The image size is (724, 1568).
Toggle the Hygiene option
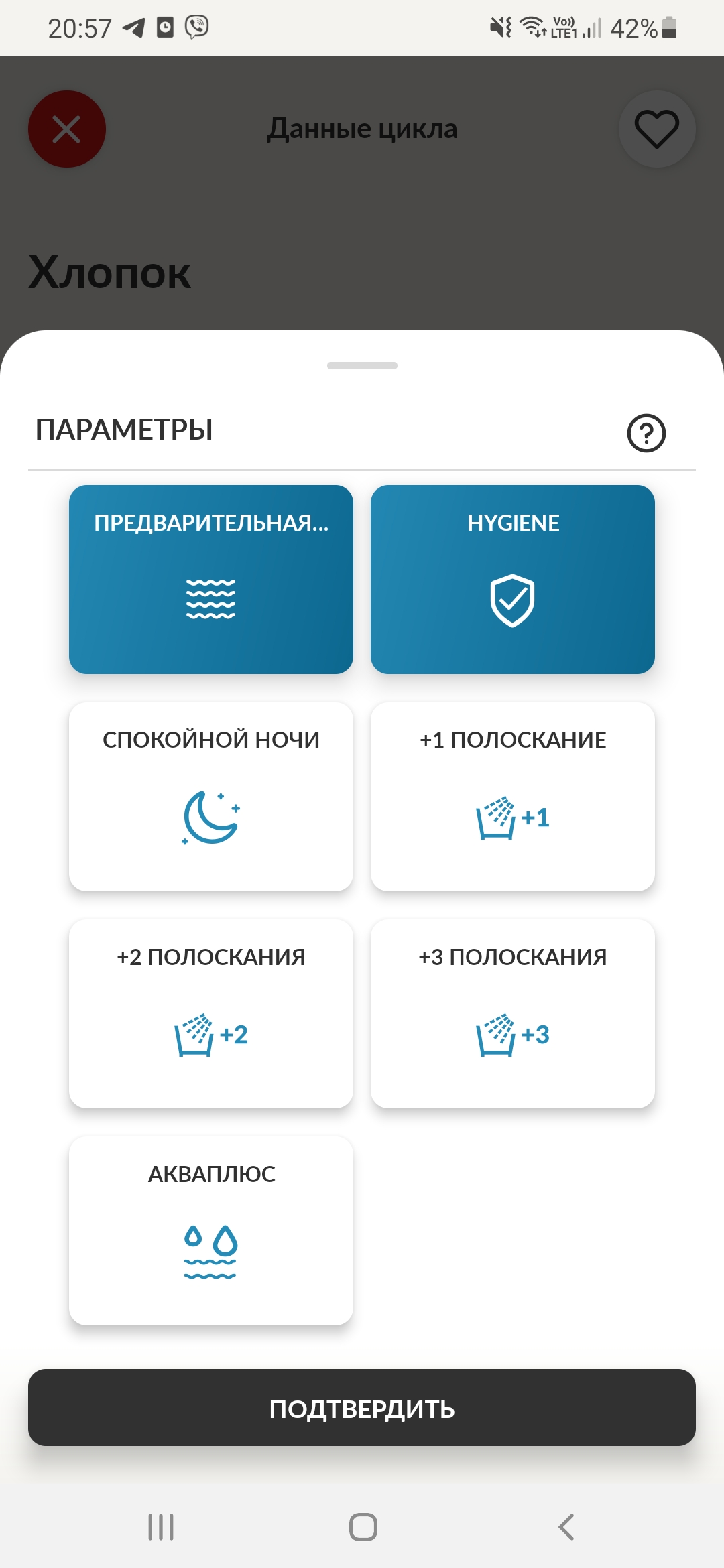[513, 580]
